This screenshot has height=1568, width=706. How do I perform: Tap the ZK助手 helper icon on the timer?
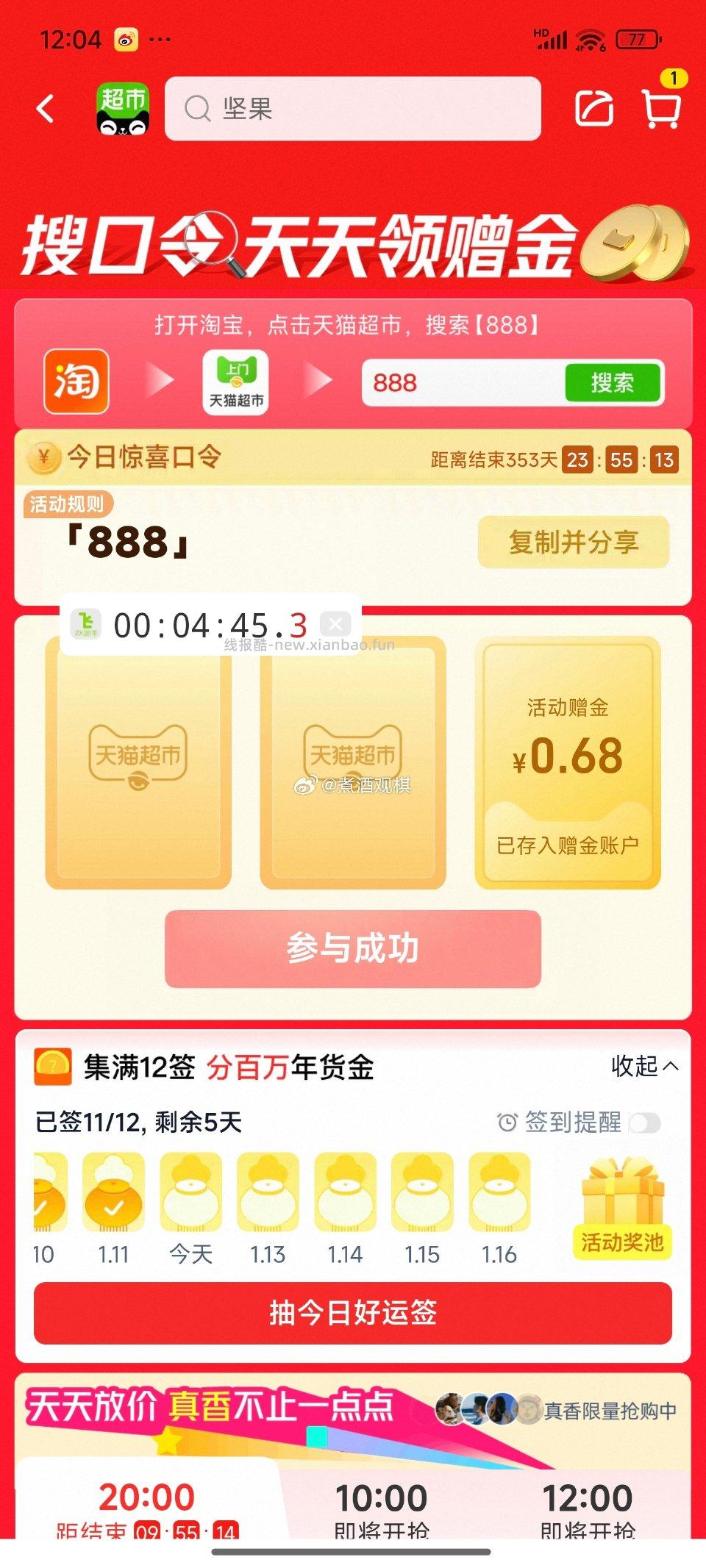tap(88, 623)
